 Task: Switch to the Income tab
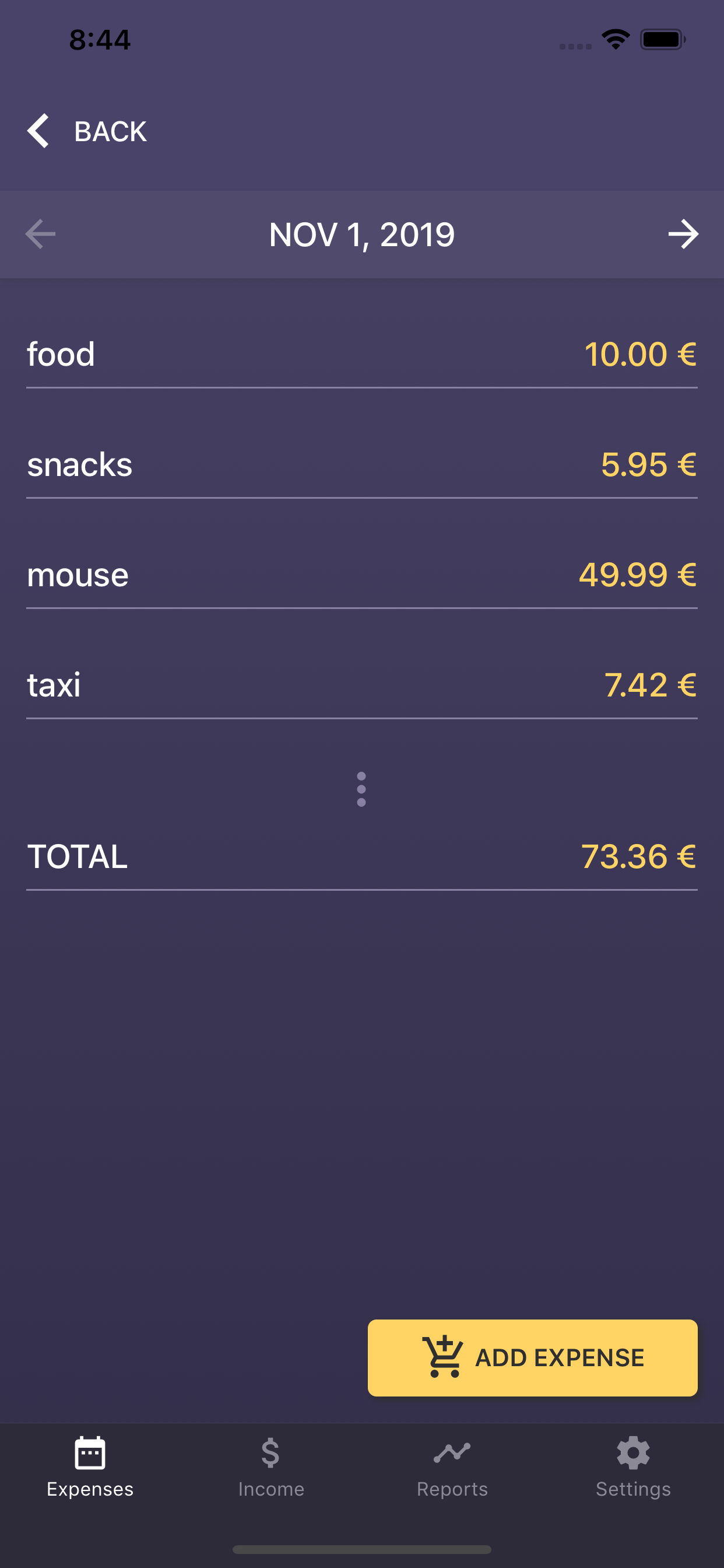(271, 1468)
